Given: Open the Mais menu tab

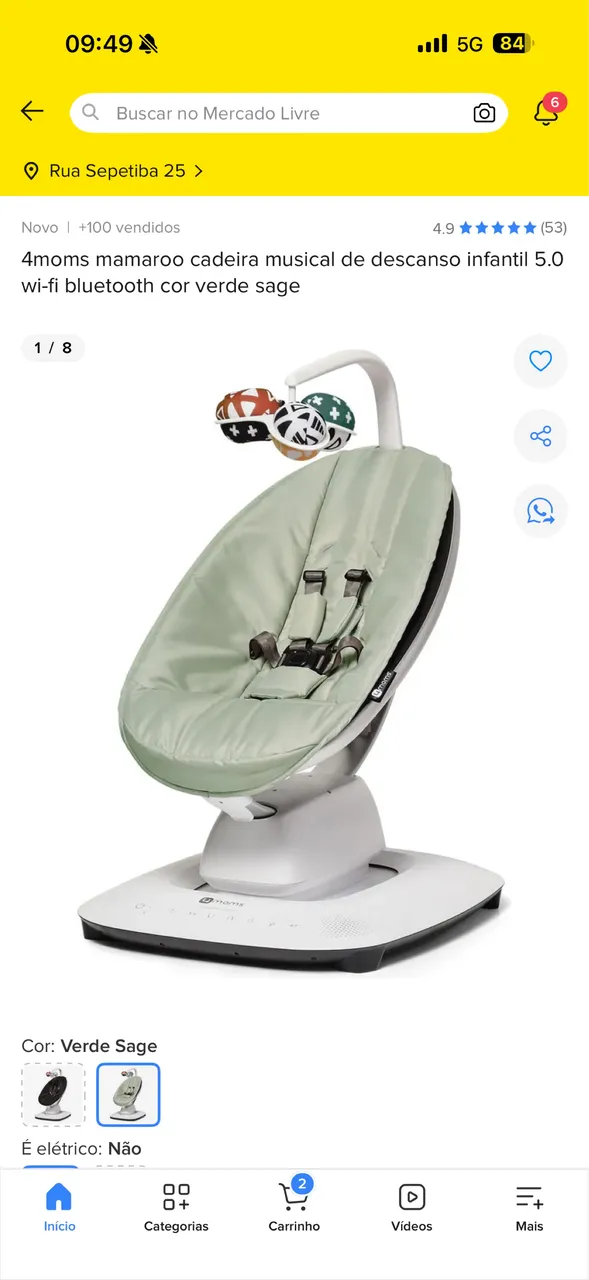Looking at the screenshot, I should (529, 1207).
